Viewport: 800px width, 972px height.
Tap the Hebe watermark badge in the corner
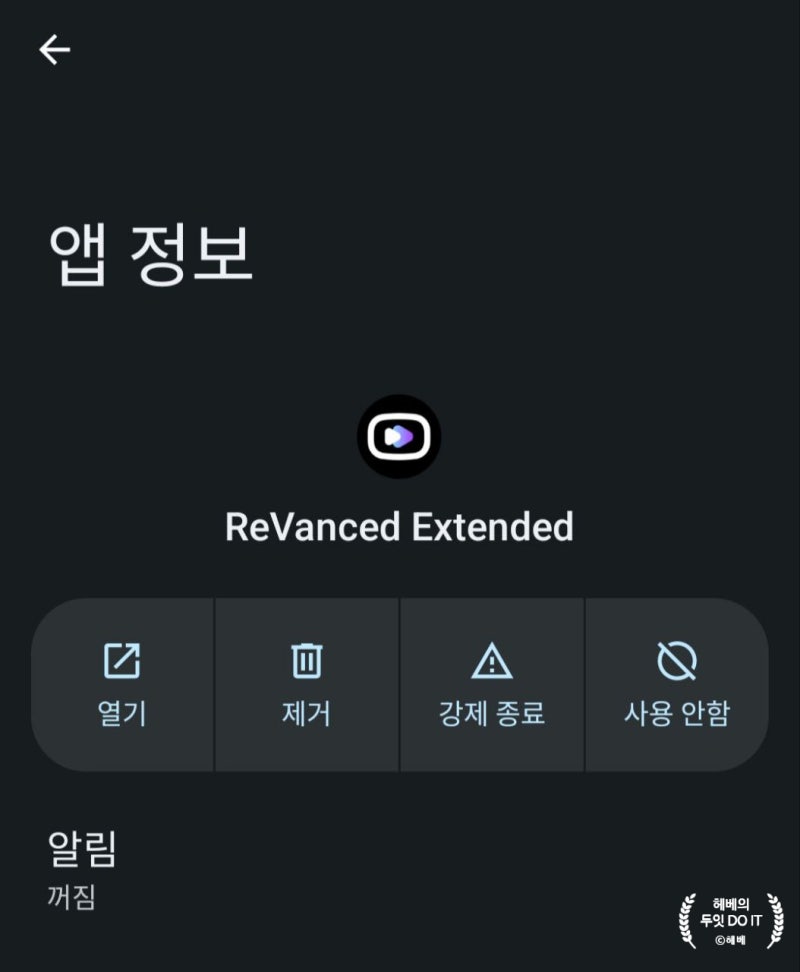[729, 918]
